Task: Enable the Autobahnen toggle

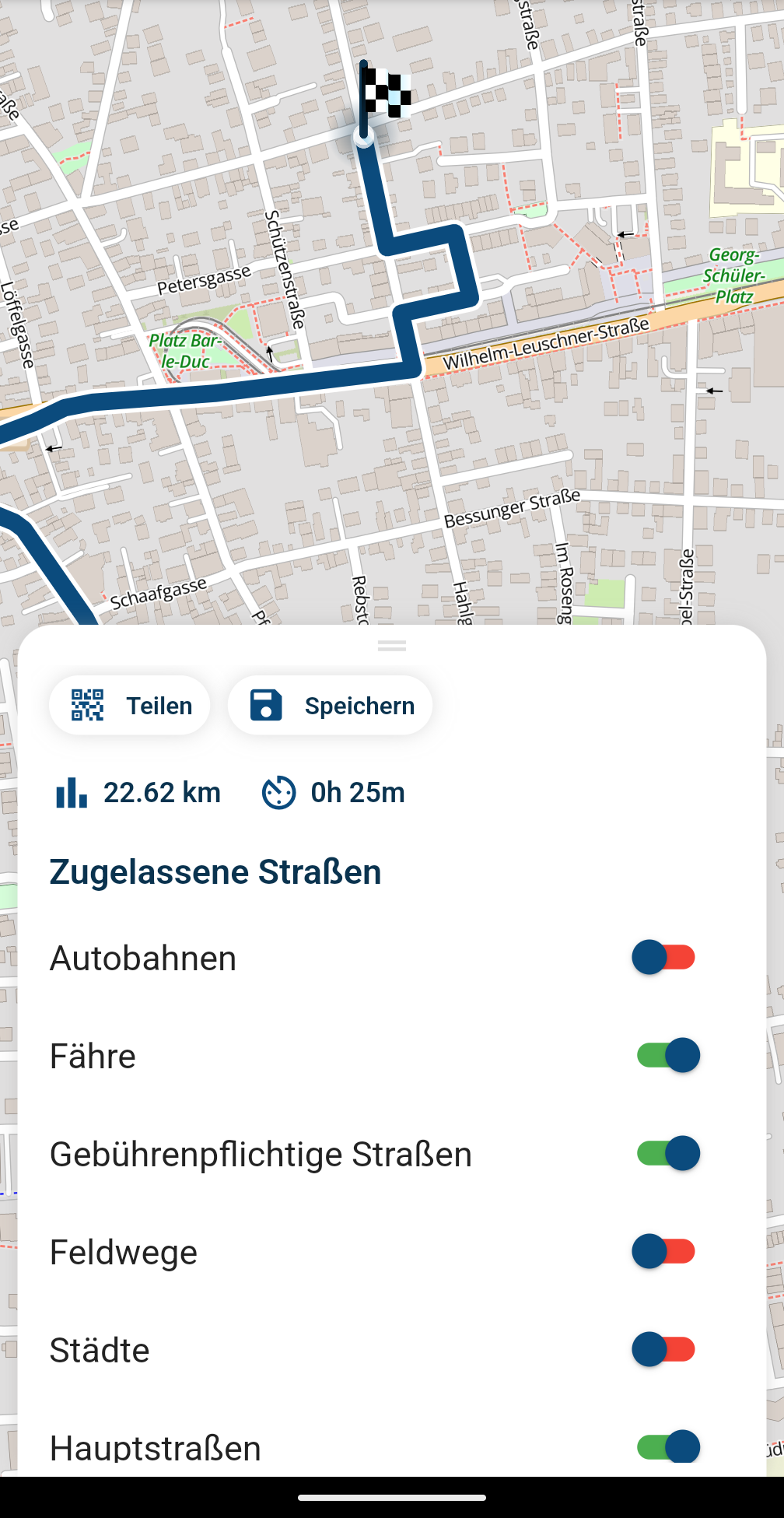Action: tap(664, 957)
